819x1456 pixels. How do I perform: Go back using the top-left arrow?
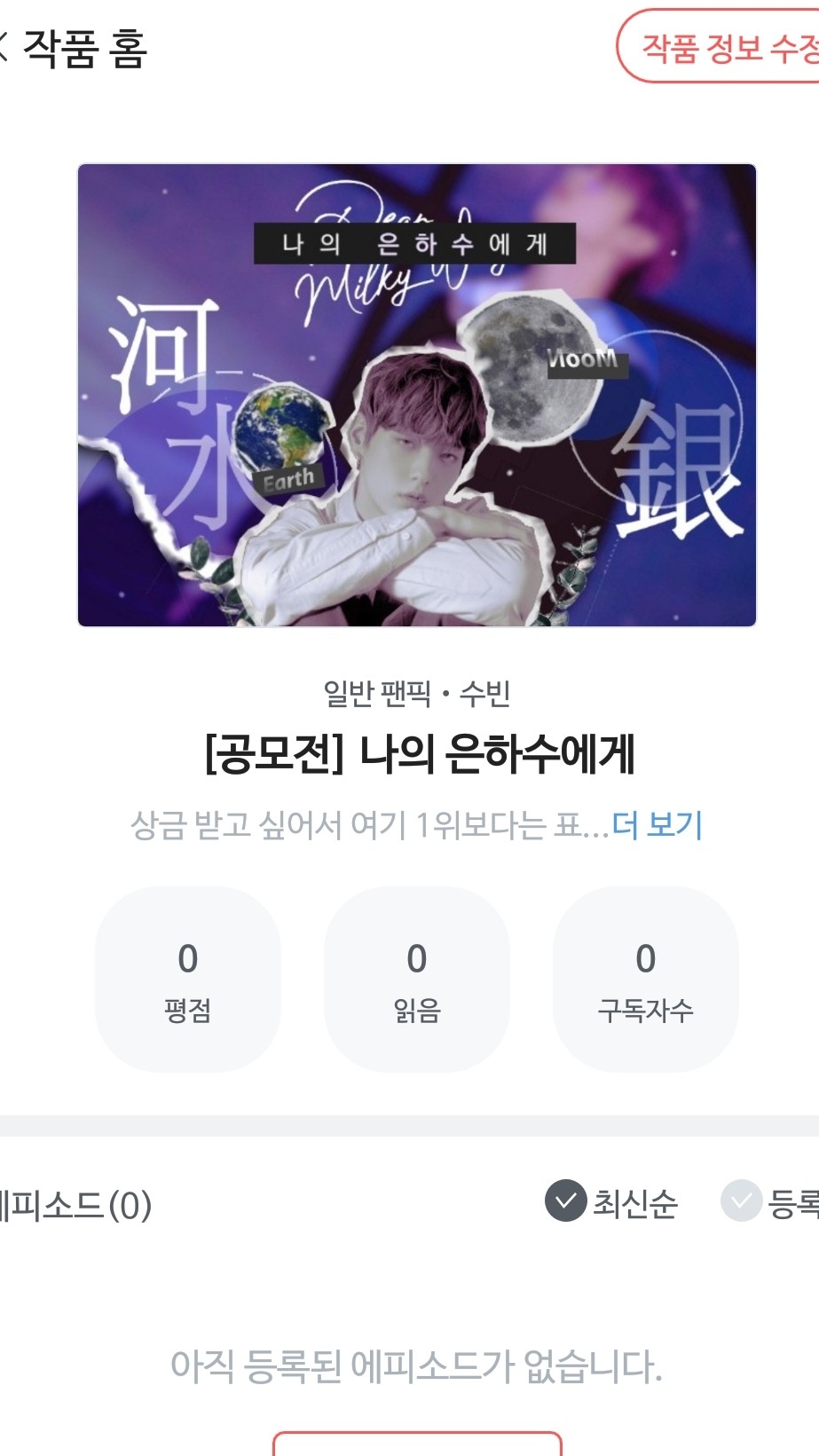pyautogui.click(x=5, y=47)
